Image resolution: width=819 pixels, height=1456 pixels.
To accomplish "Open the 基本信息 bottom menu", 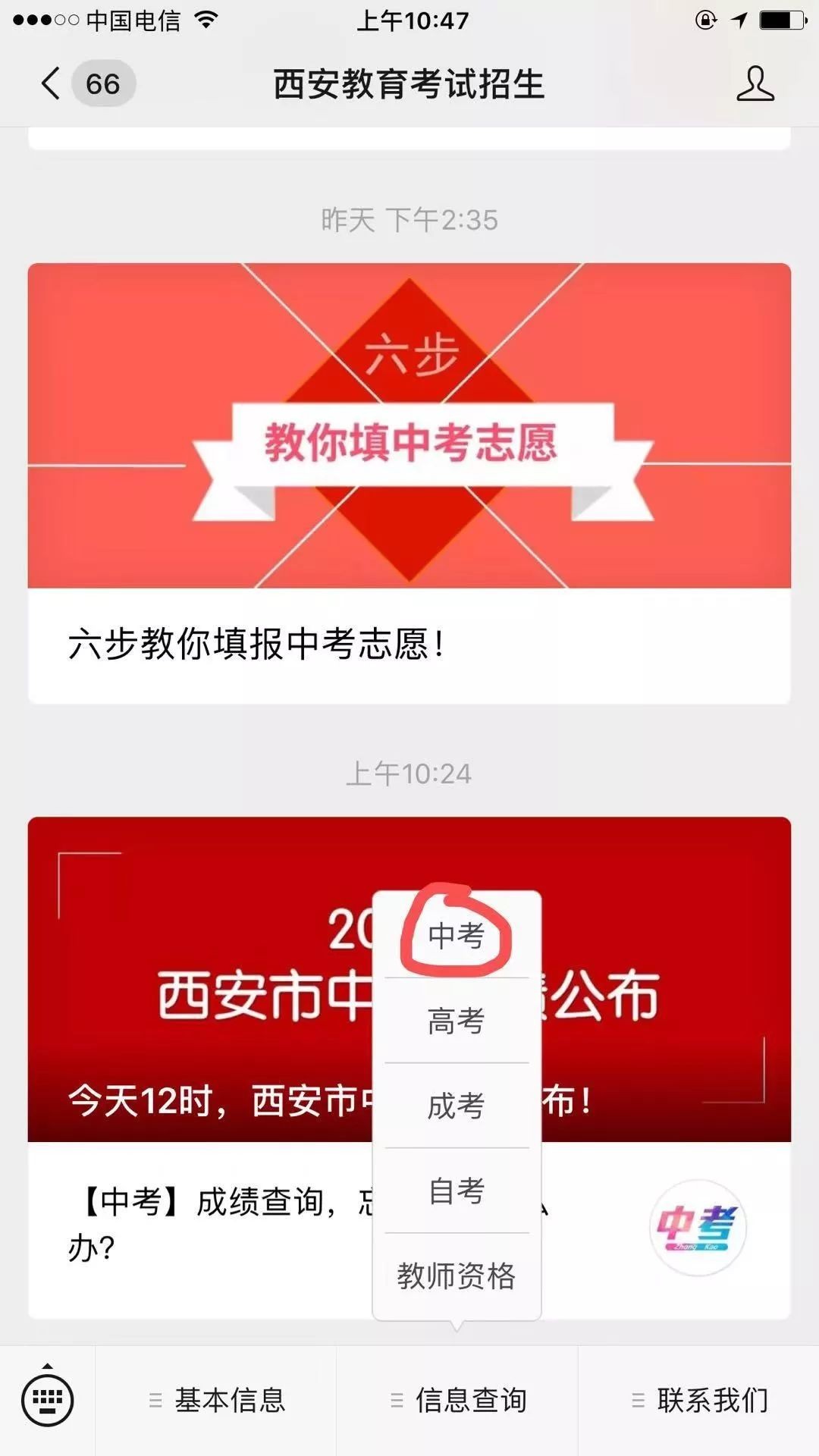I will pos(216,1400).
